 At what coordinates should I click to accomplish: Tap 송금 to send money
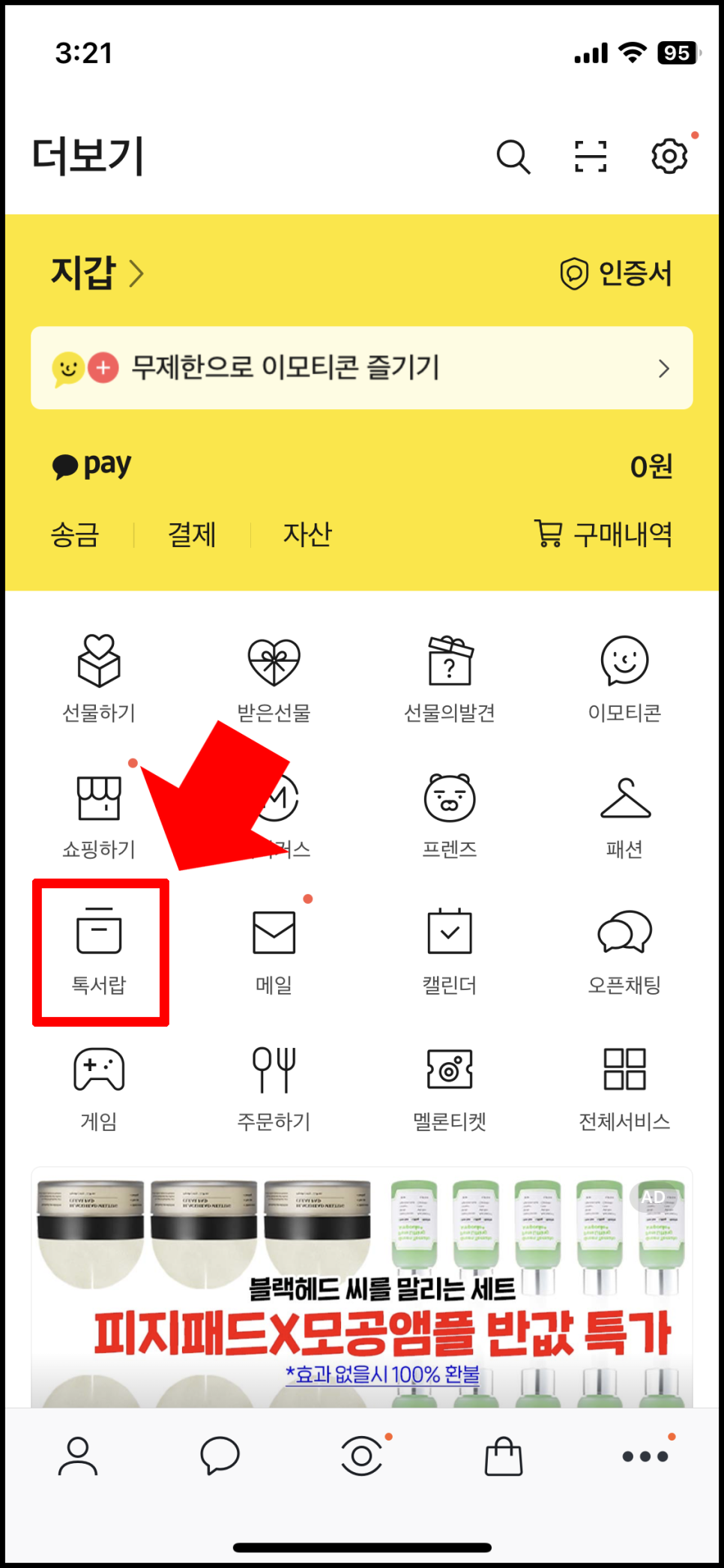tap(74, 534)
